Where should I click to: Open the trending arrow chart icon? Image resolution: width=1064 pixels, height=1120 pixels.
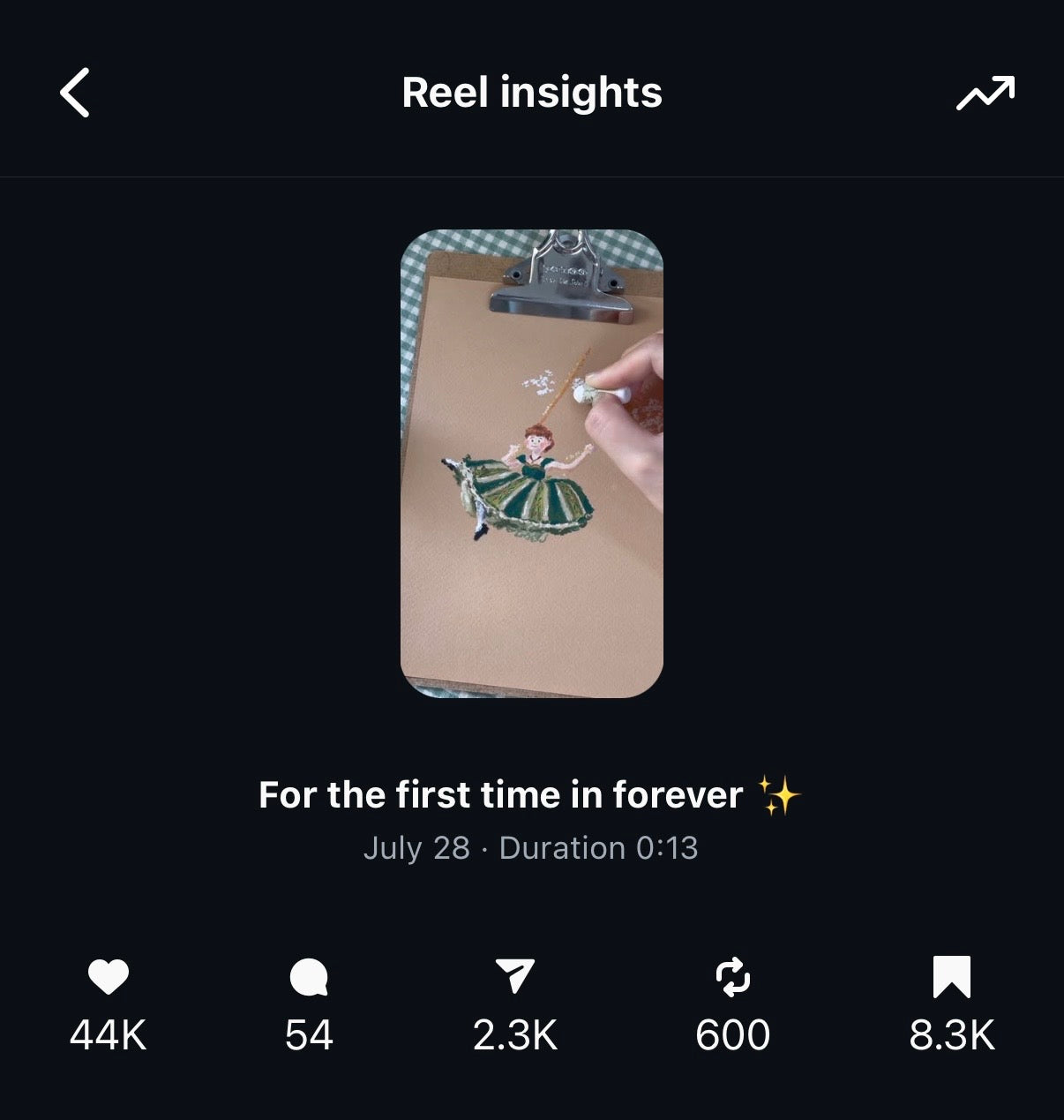click(x=985, y=94)
